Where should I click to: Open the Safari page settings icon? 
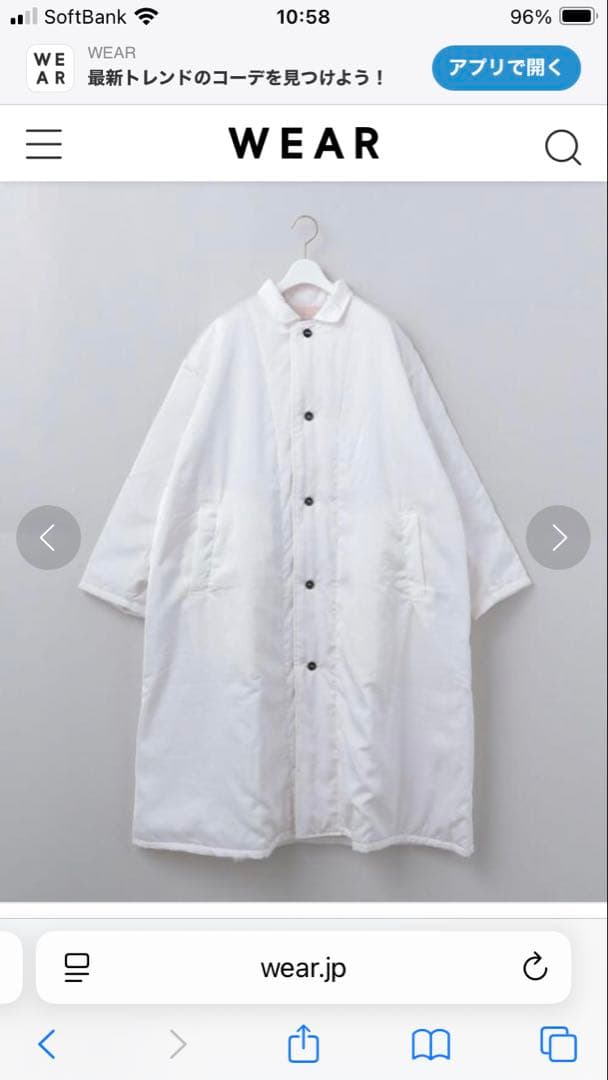click(x=77, y=967)
